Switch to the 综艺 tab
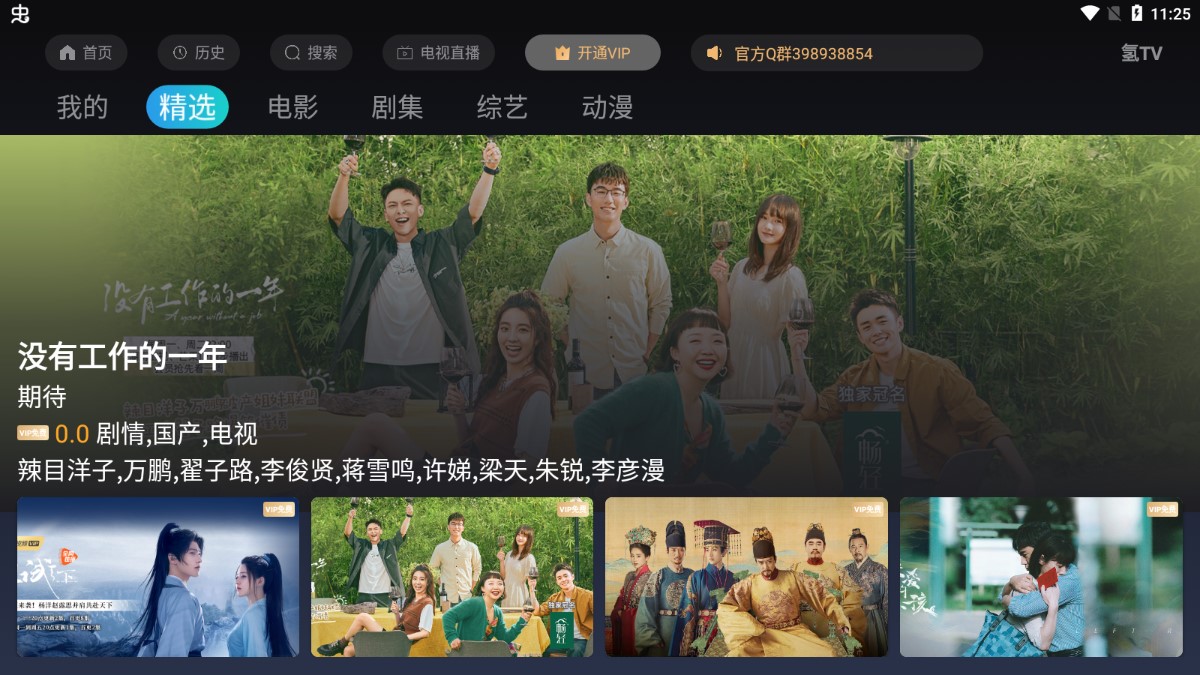This screenshot has width=1200, height=675. click(502, 107)
